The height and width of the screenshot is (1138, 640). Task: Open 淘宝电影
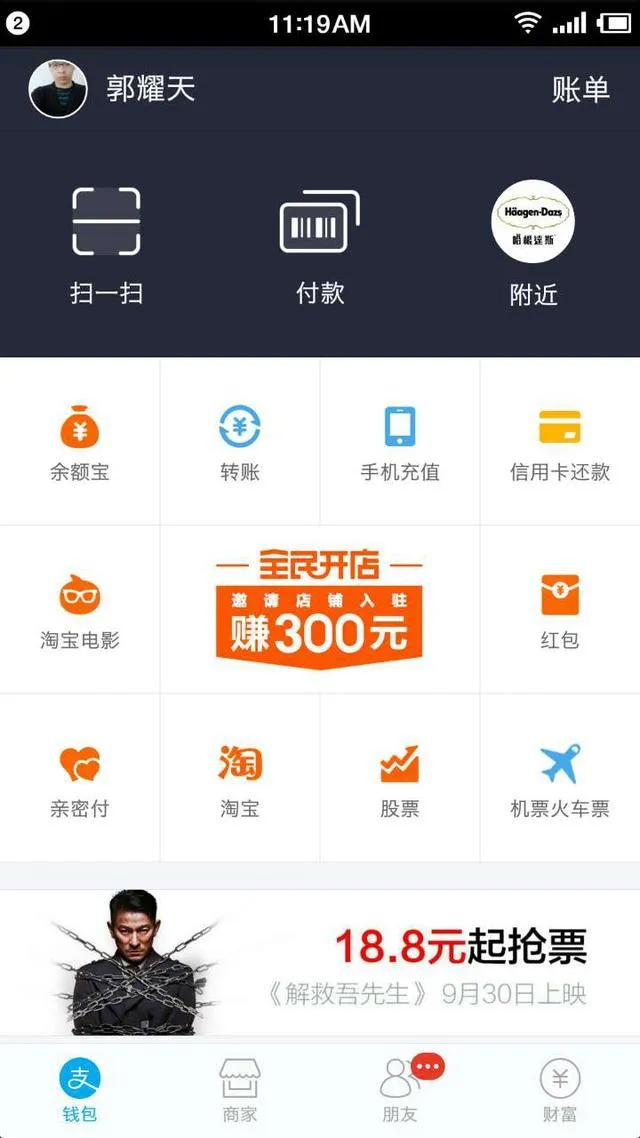pyautogui.click(x=80, y=610)
